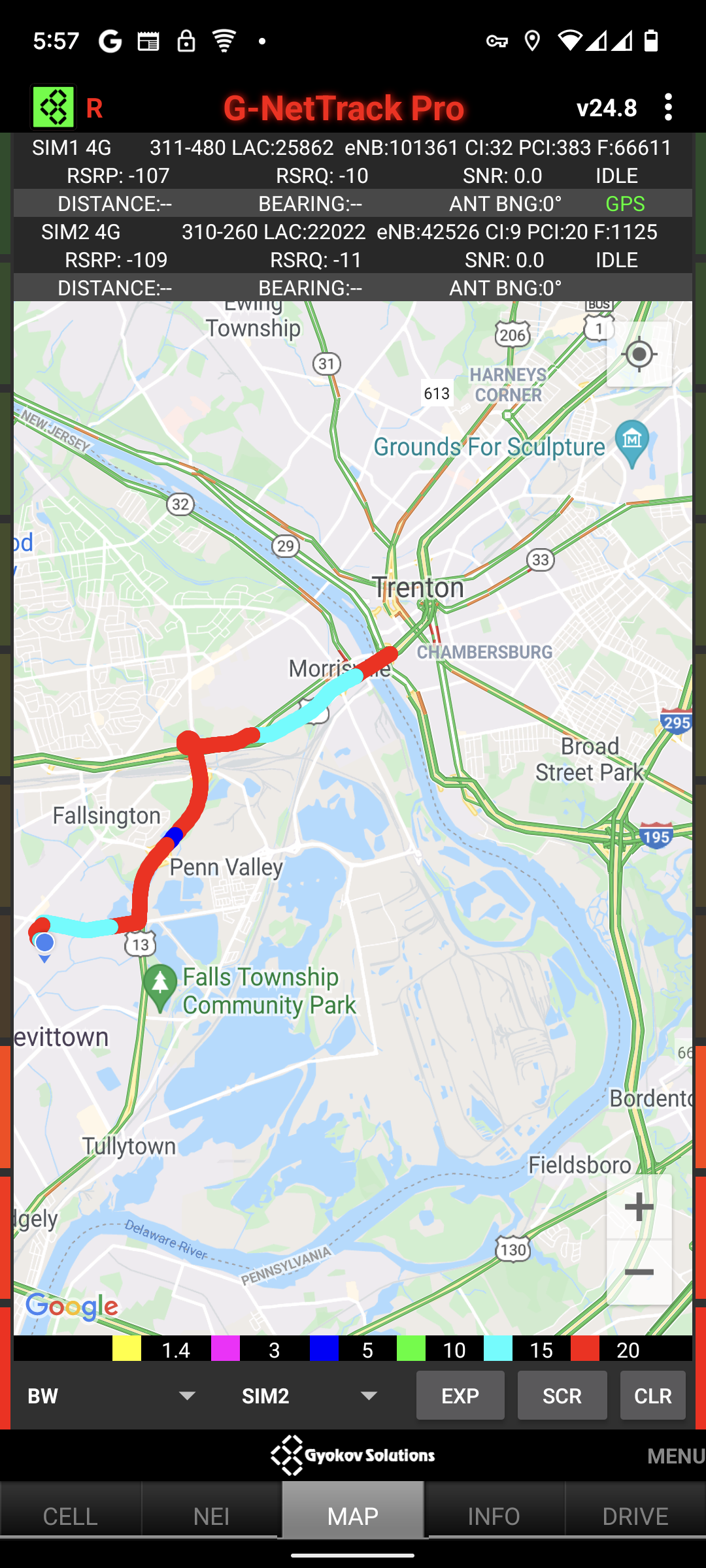Expand the BW parameter dropdown

(111, 1396)
